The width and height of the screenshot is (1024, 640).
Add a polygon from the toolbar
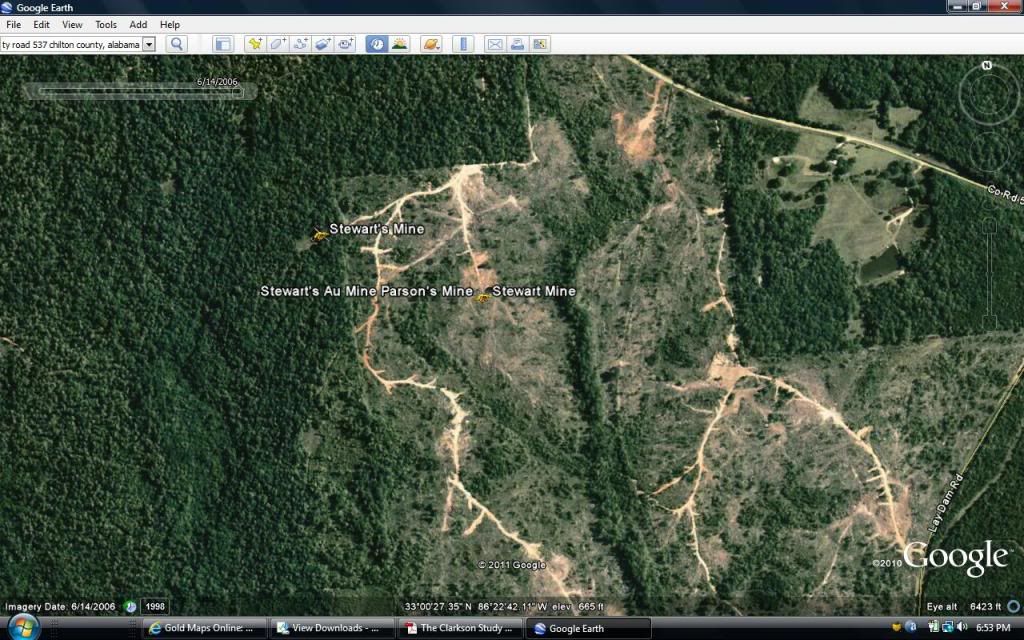(x=277, y=44)
